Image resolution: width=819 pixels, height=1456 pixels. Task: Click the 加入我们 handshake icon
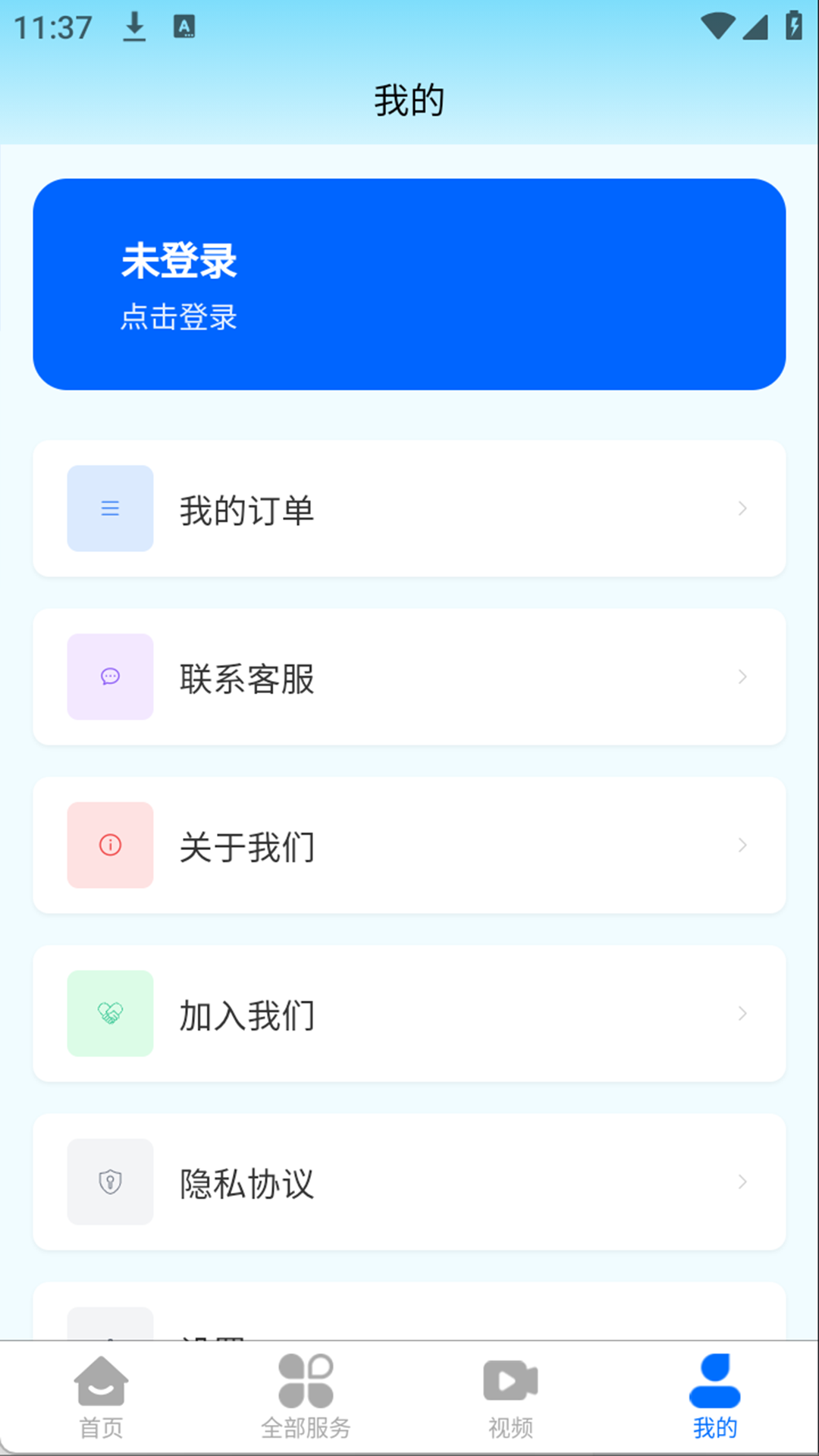[x=109, y=1014]
